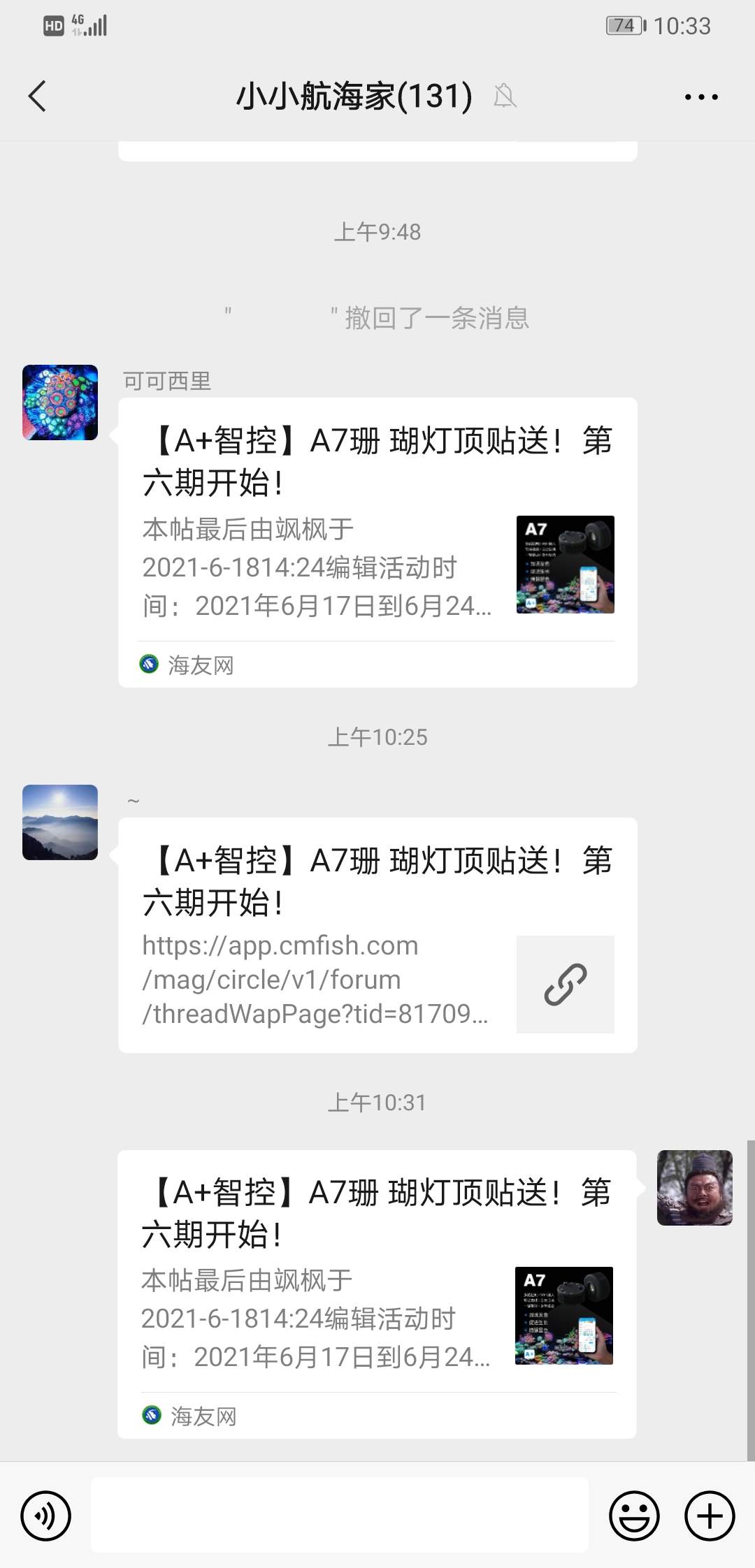Open the three-dot chat info menu

click(701, 97)
